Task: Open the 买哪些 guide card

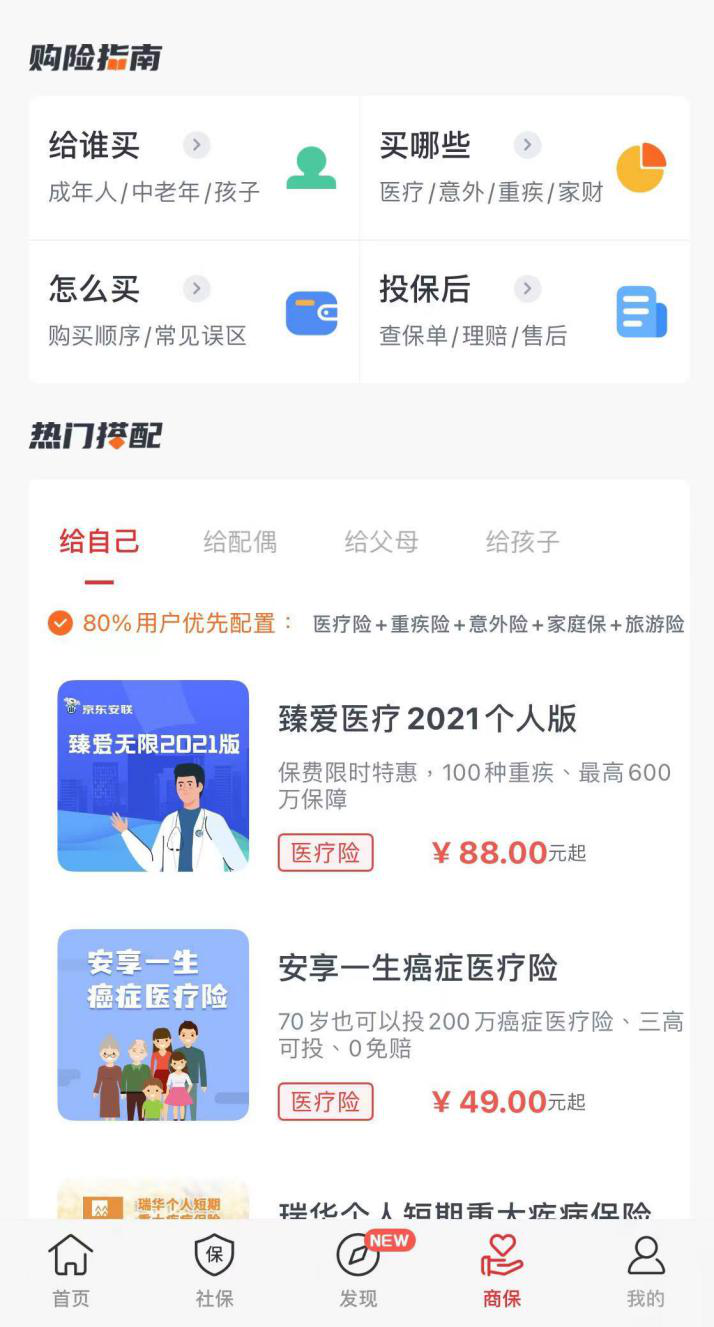Action: (x=524, y=168)
